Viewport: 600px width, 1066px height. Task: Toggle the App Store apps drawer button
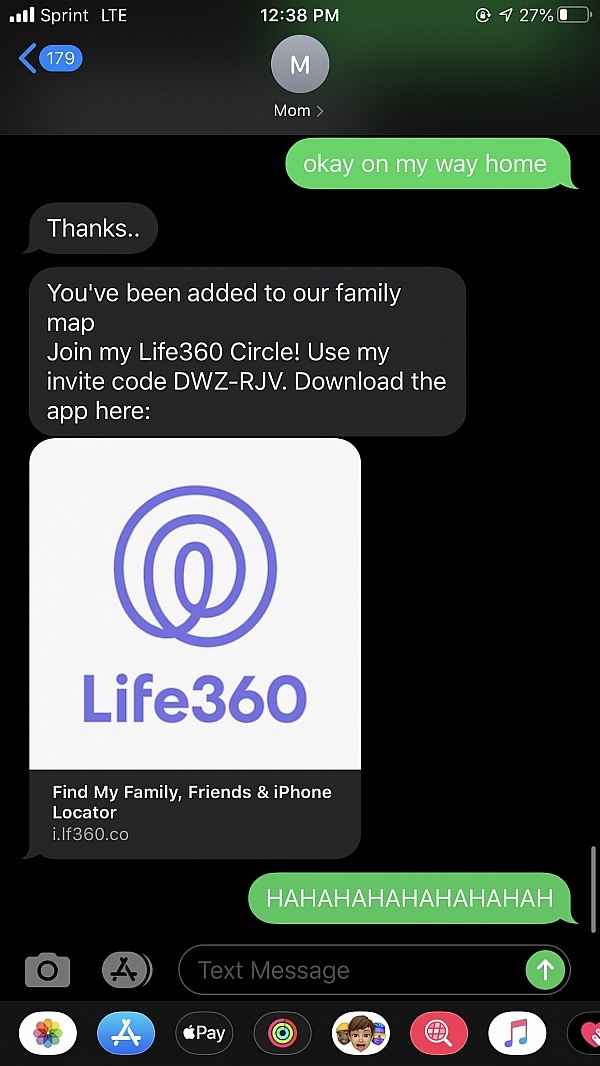(x=126, y=969)
